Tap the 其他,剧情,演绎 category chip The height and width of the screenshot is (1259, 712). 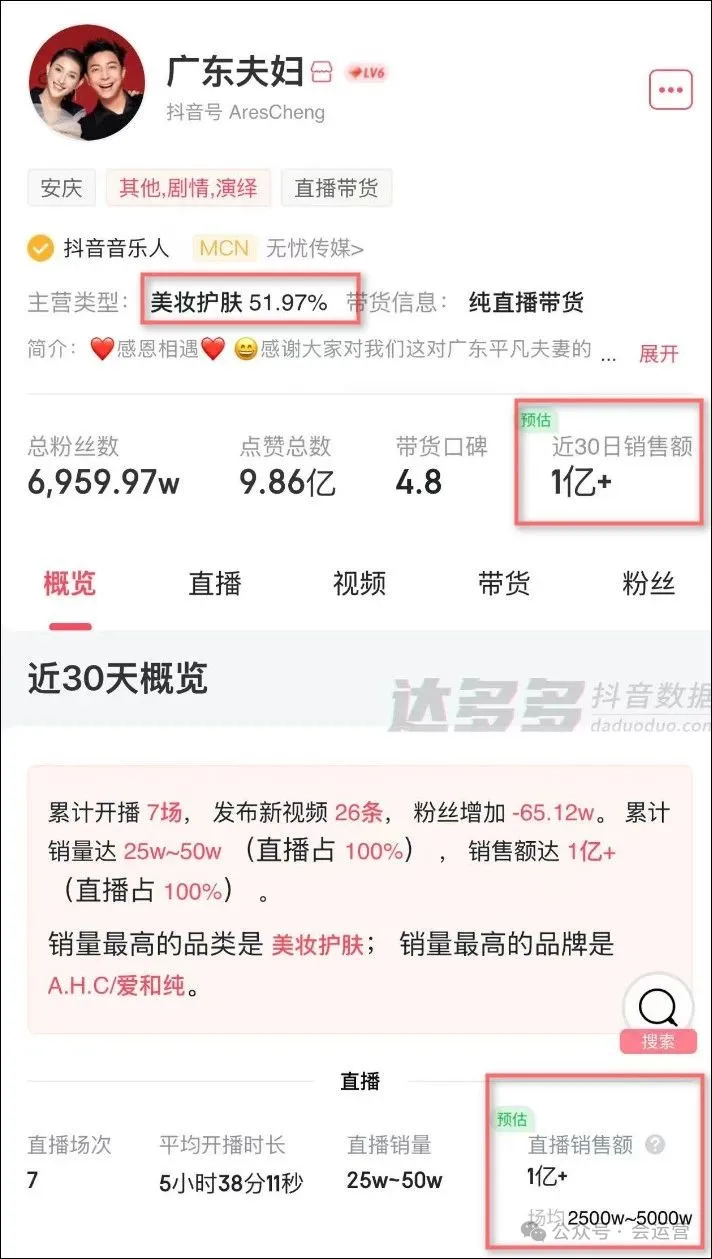pos(188,188)
